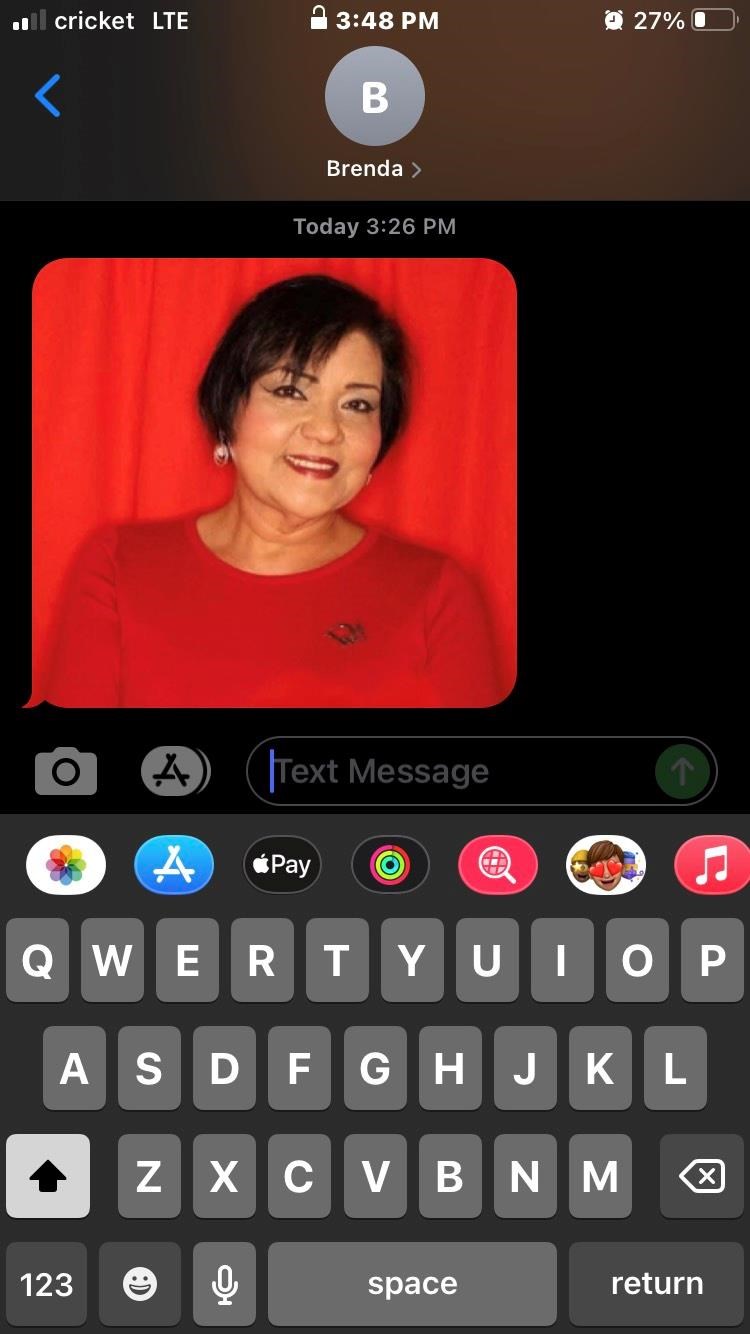Screen dimensions: 750x1334
Task: Open the Photos app in the app strip
Action: (x=66, y=864)
